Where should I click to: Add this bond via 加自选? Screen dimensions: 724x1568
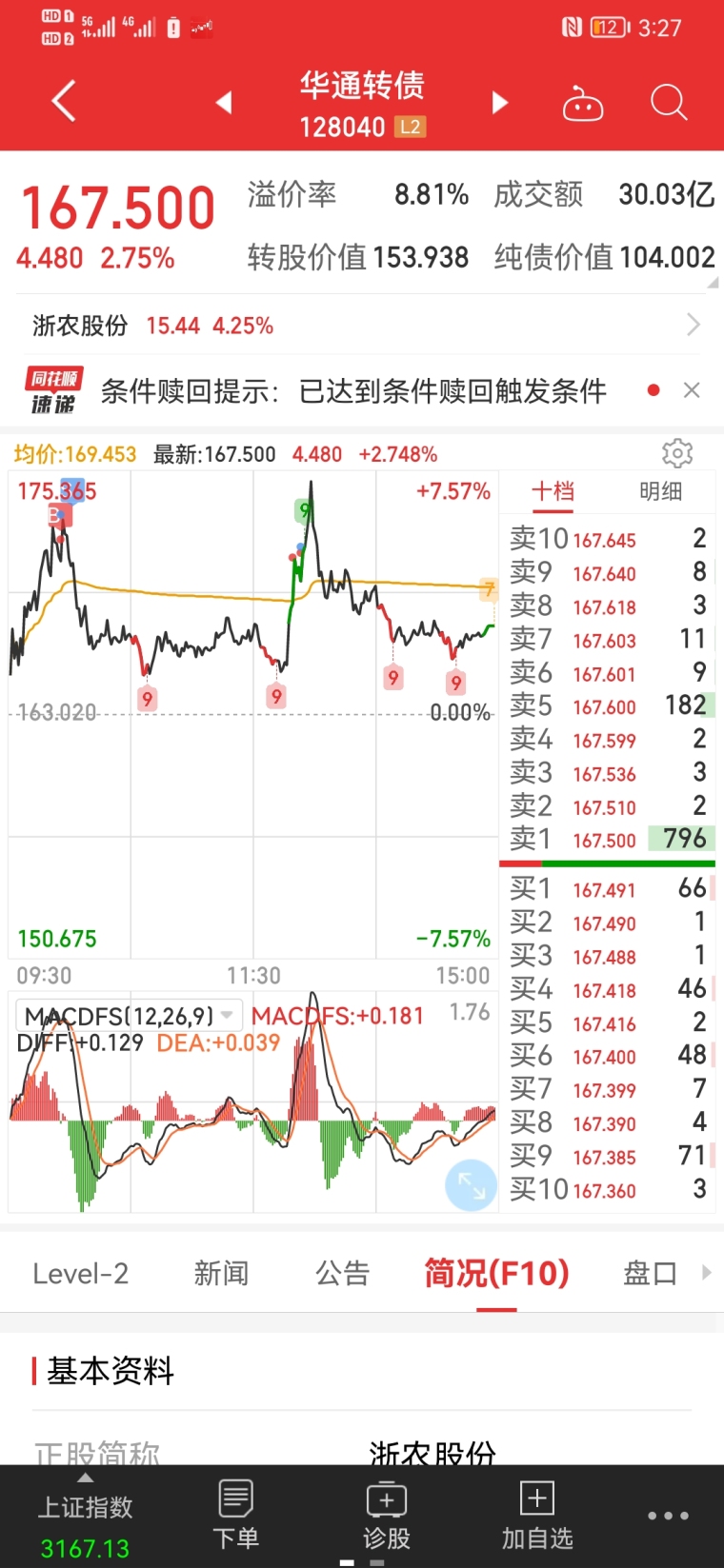coord(537,1516)
